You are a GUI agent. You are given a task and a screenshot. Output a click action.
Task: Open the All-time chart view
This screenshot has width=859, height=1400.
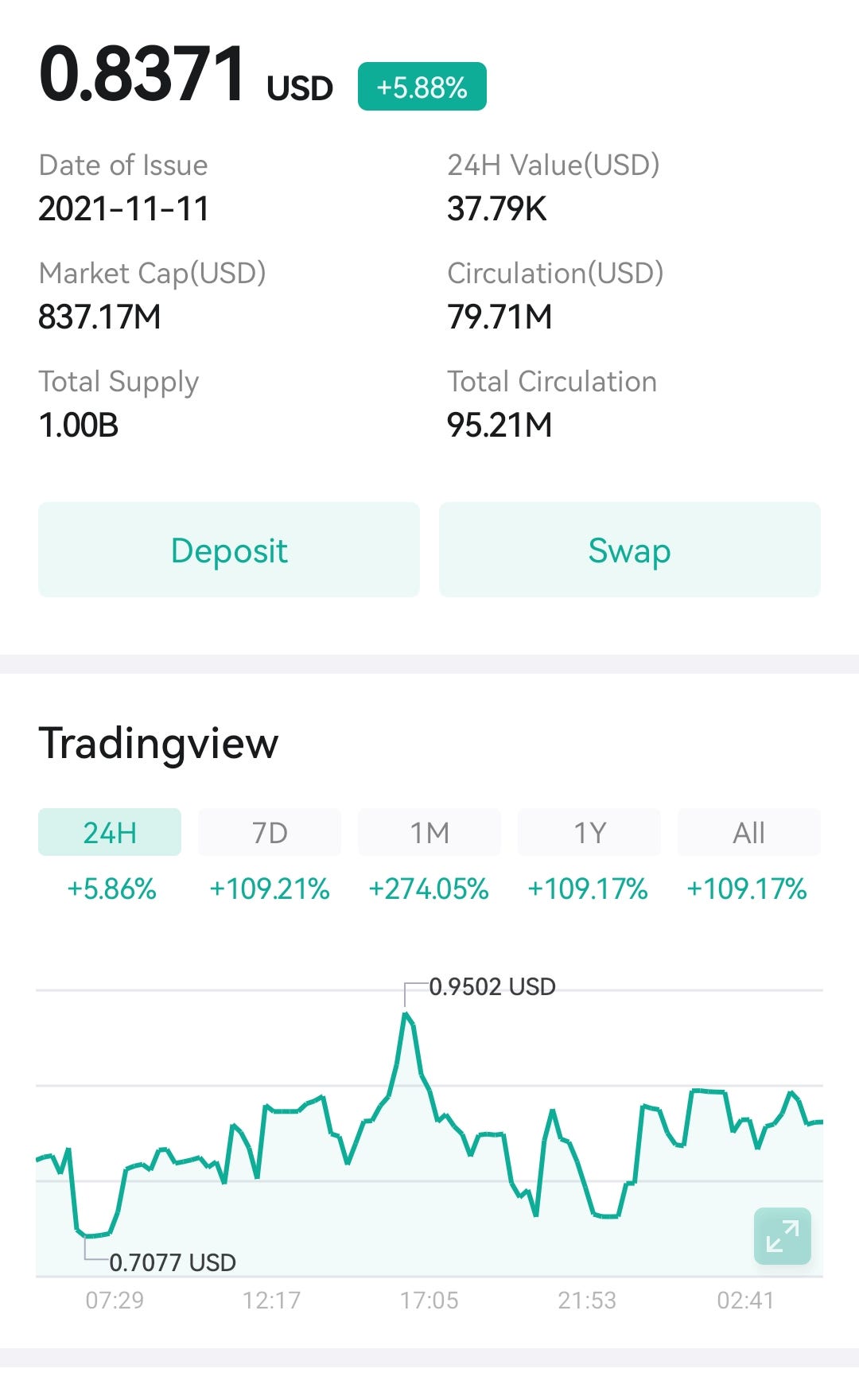tap(748, 832)
